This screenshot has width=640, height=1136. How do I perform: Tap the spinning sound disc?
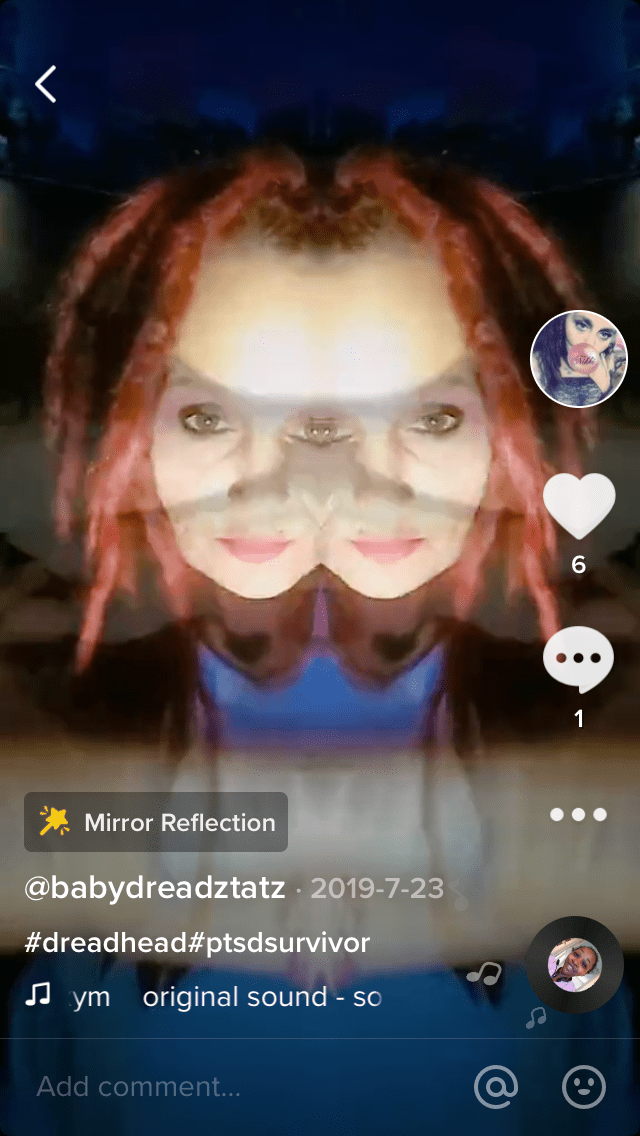coord(574,965)
